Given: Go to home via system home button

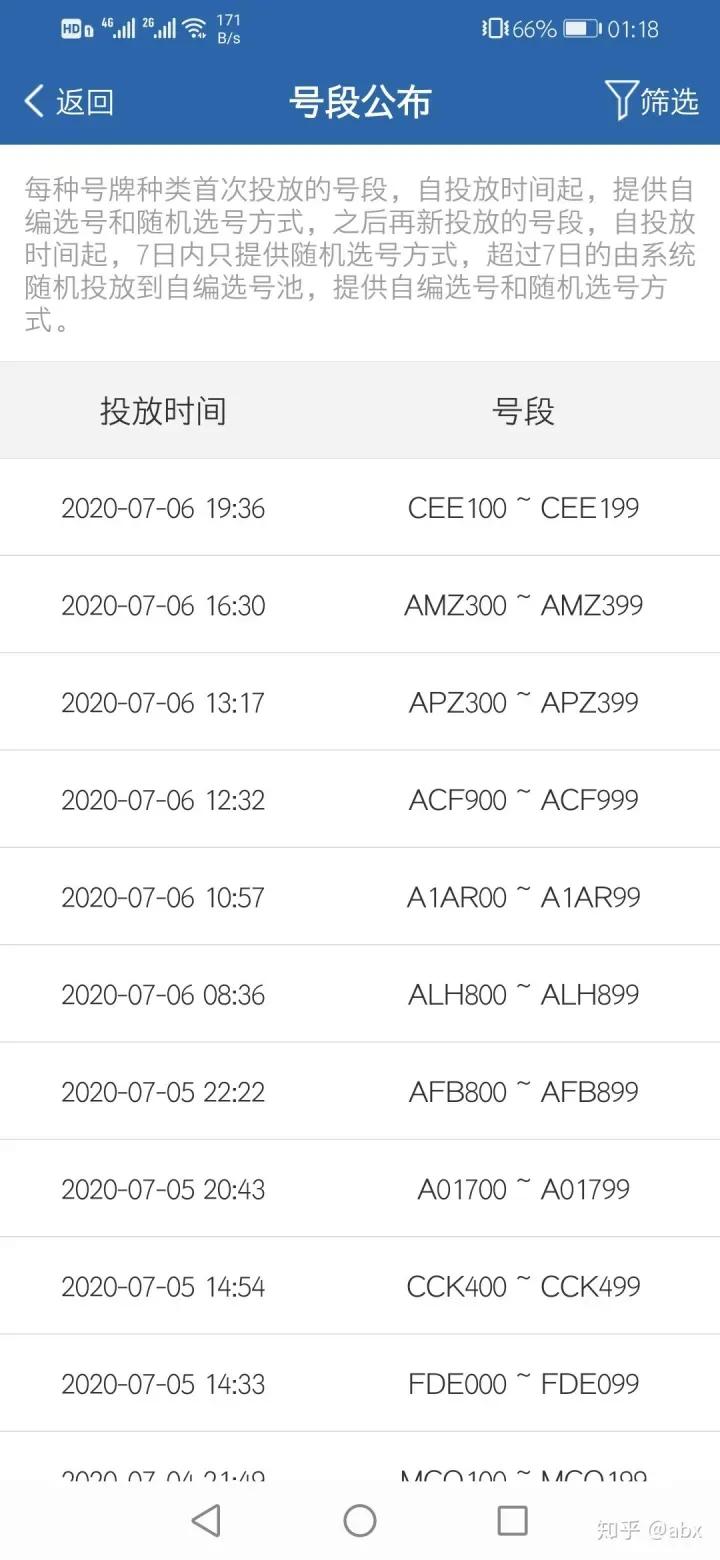Looking at the screenshot, I should tap(360, 1520).
